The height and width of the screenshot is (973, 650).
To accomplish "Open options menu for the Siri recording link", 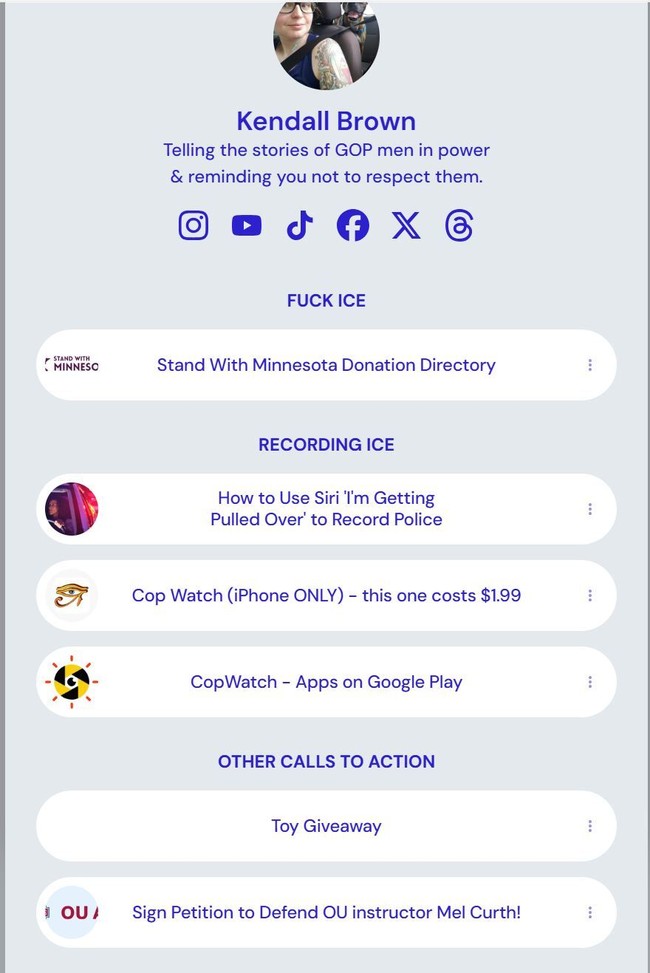I will coord(590,509).
